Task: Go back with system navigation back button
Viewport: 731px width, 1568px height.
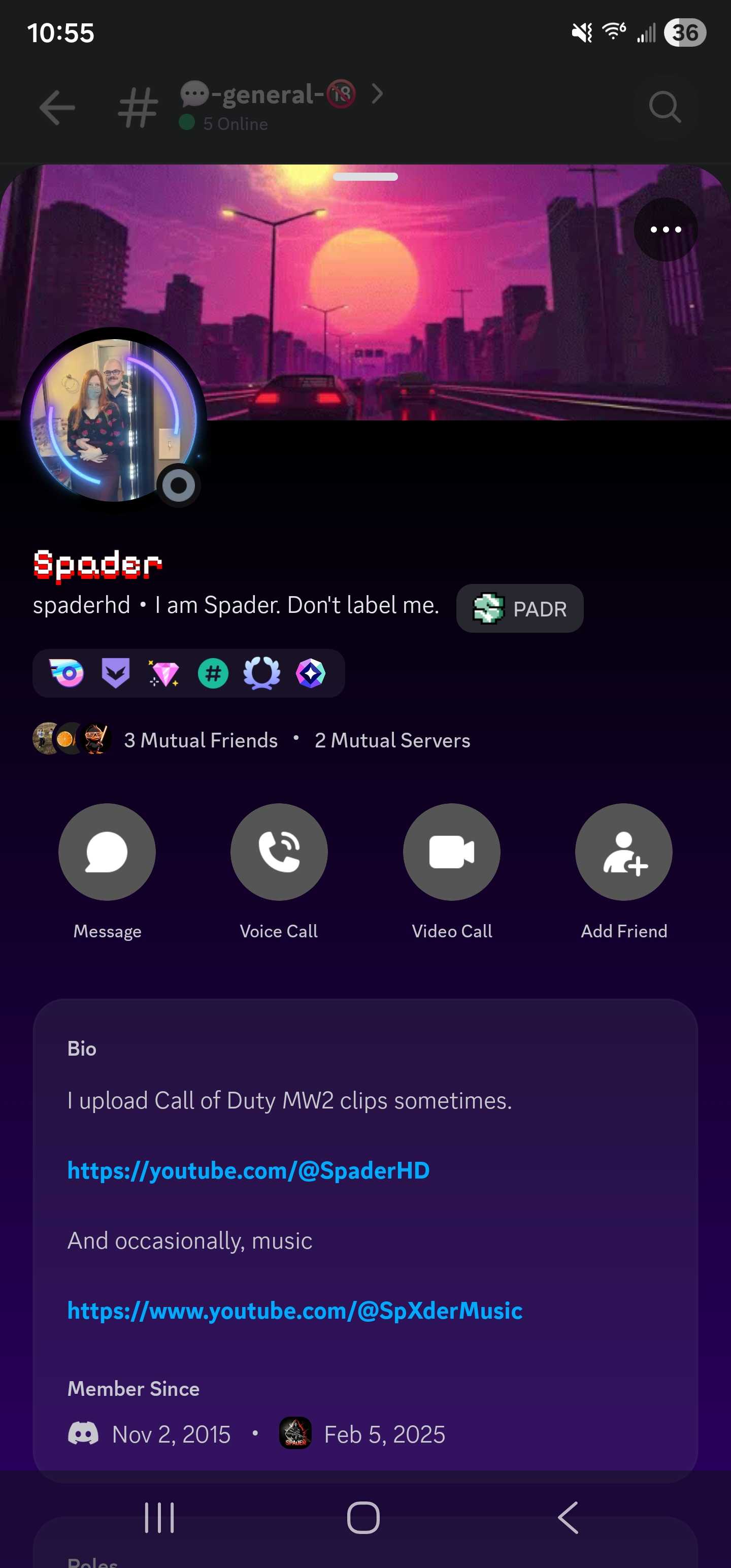Action: tap(567, 1518)
